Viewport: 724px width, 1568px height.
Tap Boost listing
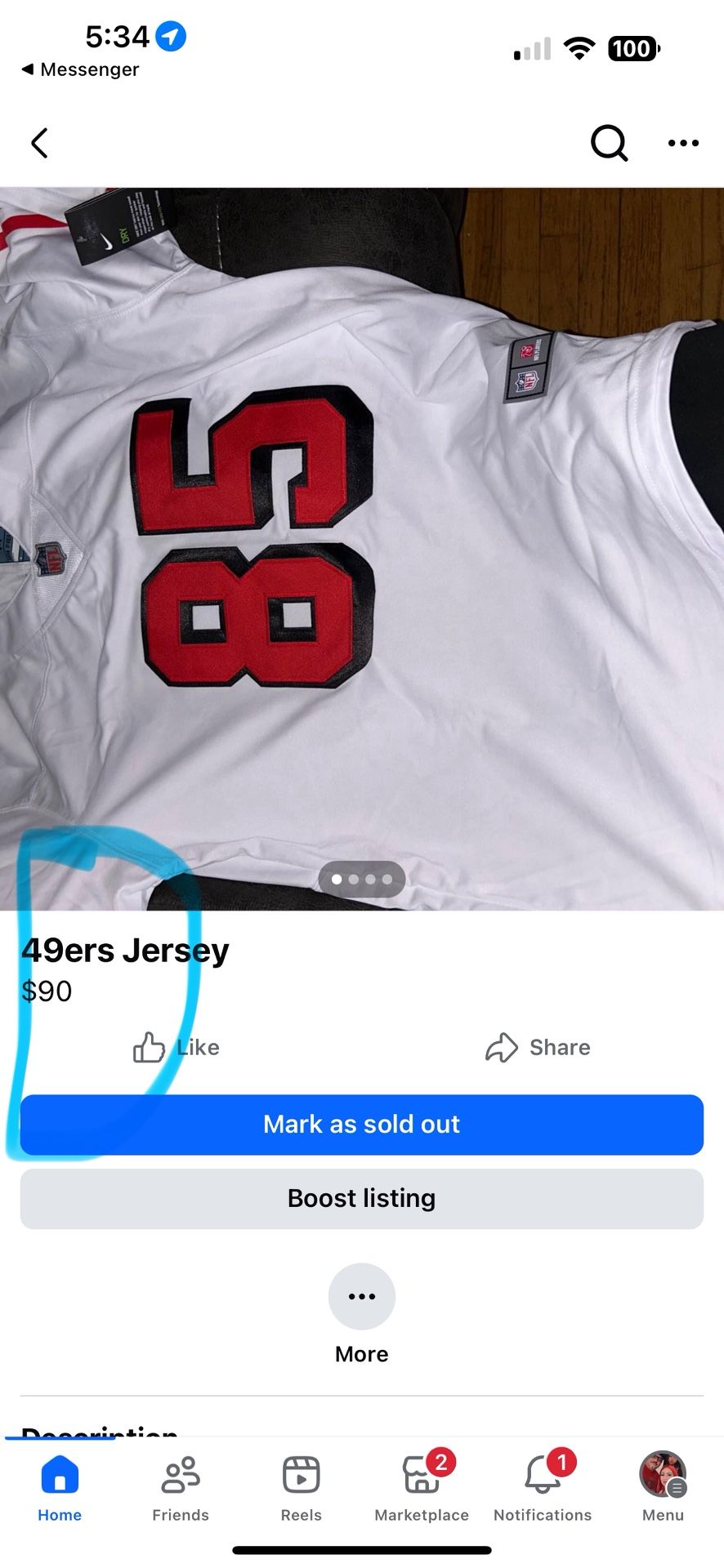click(x=361, y=1198)
